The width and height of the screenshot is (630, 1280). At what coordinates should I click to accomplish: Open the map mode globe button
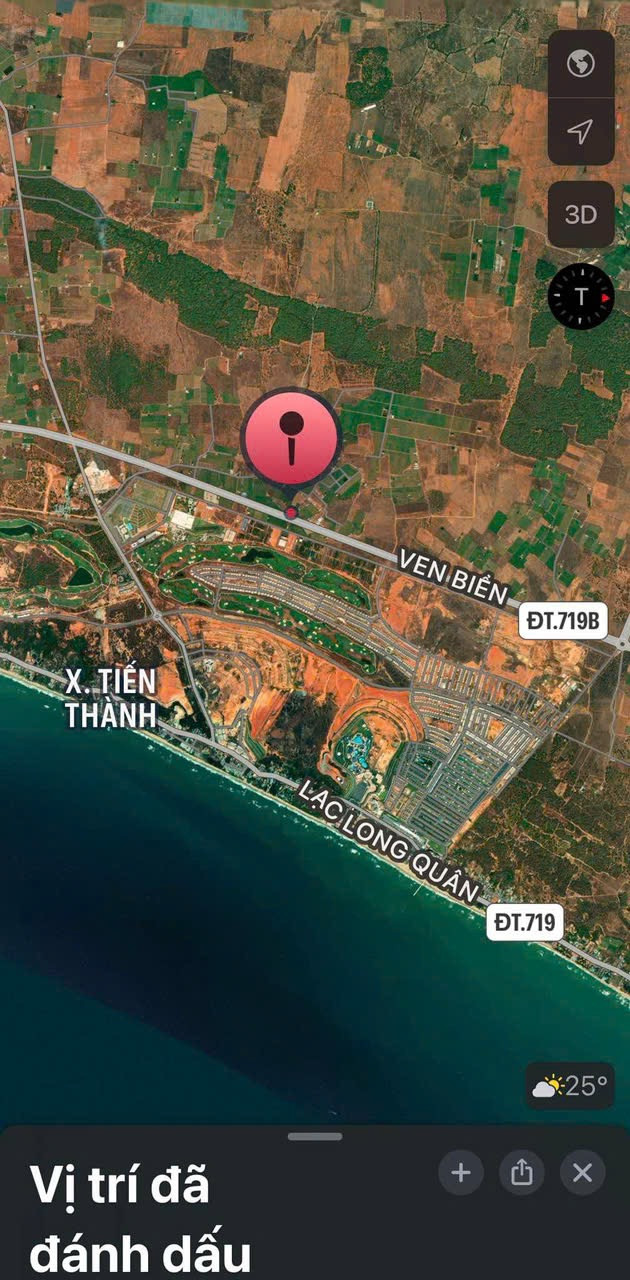(x=581, y=64)
